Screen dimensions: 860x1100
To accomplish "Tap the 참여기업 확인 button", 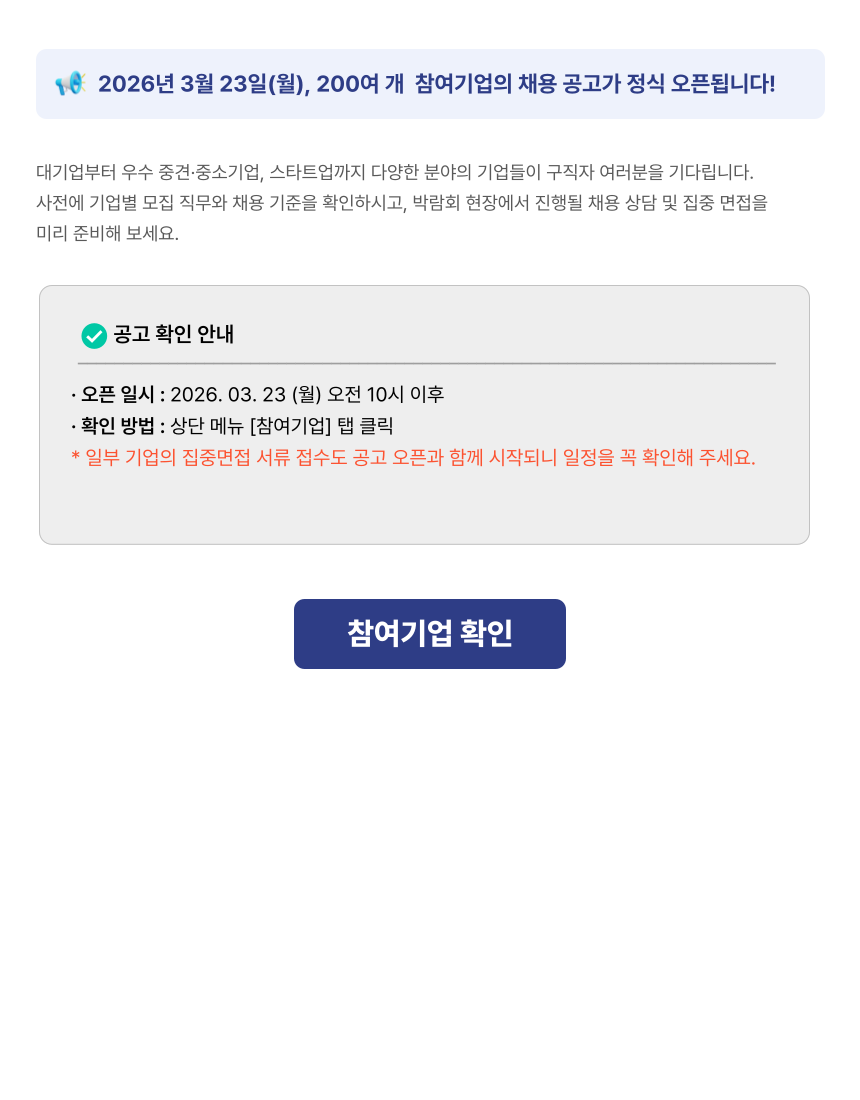I will pos(430,634).
